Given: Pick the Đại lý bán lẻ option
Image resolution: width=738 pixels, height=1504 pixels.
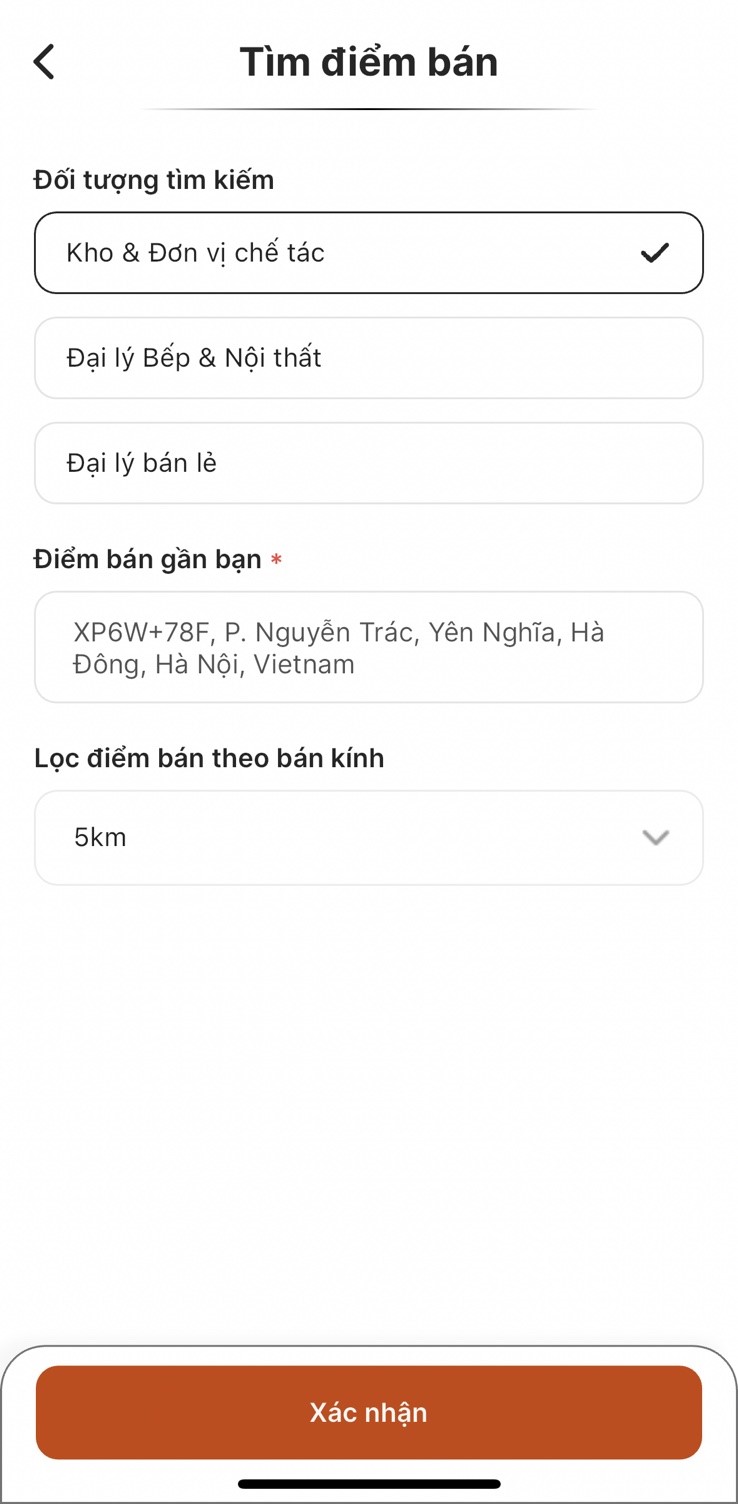Looking at the screenshot, I should [369, 463].
